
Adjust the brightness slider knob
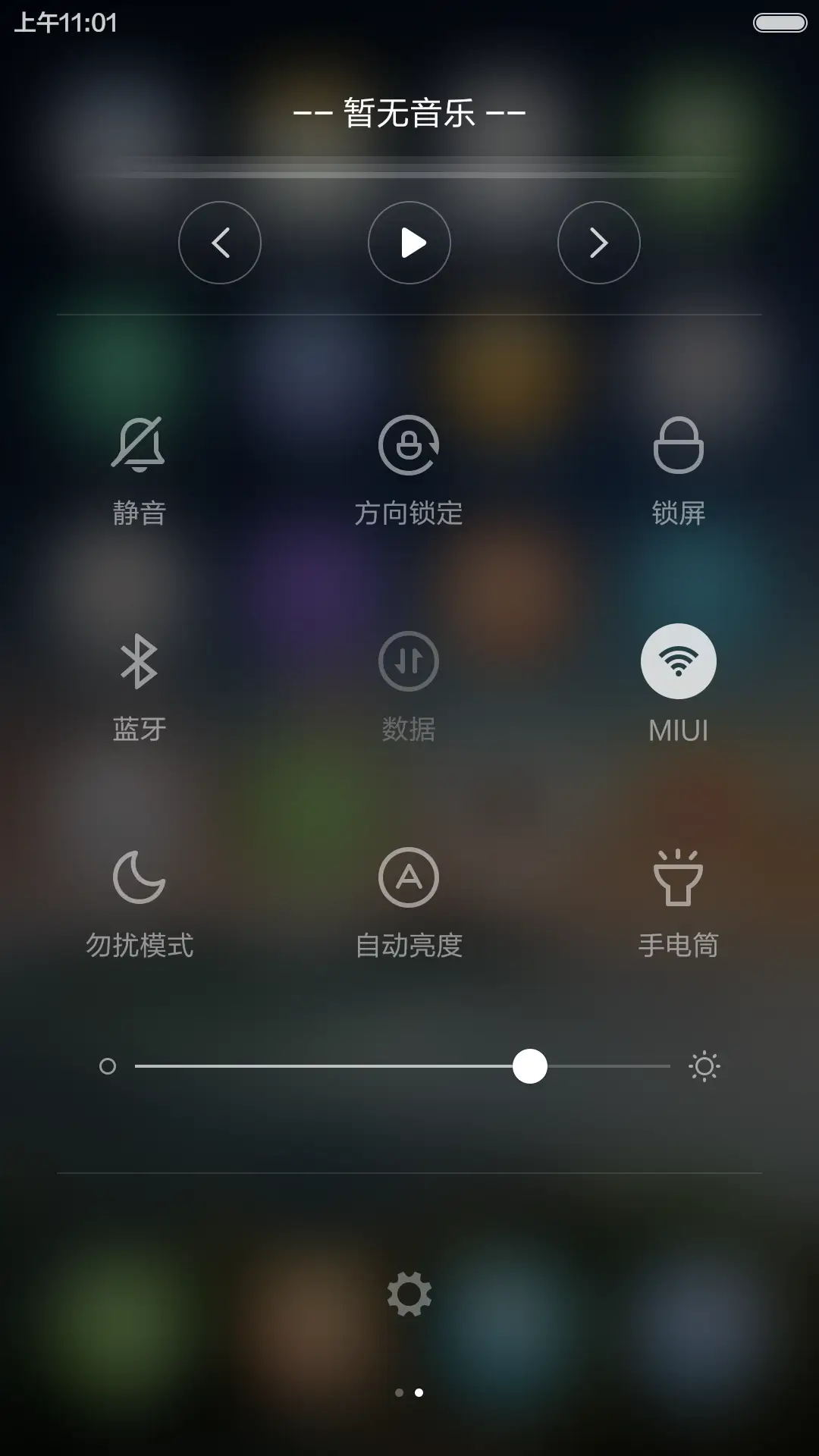click(529, 1066)
